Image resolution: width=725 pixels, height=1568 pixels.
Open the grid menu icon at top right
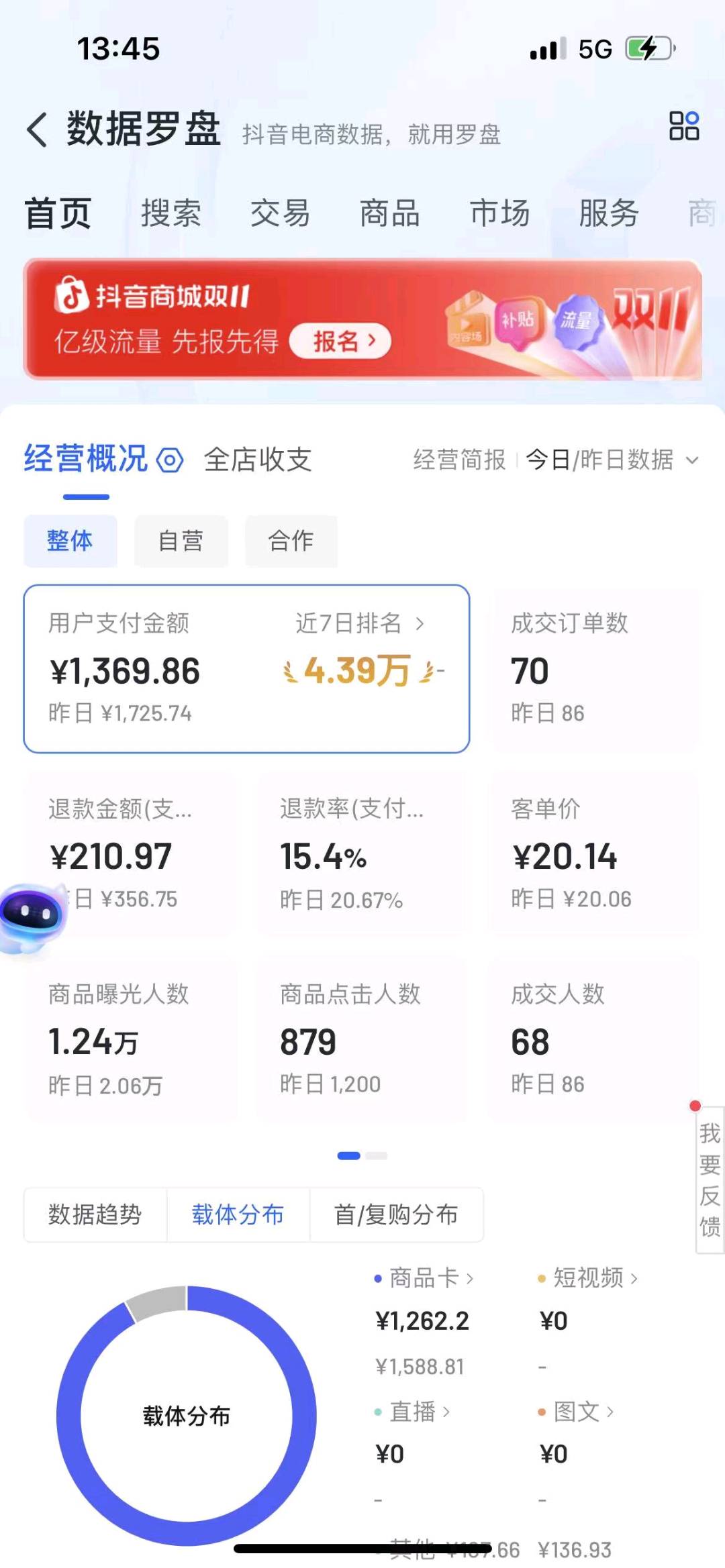[683, 125]
